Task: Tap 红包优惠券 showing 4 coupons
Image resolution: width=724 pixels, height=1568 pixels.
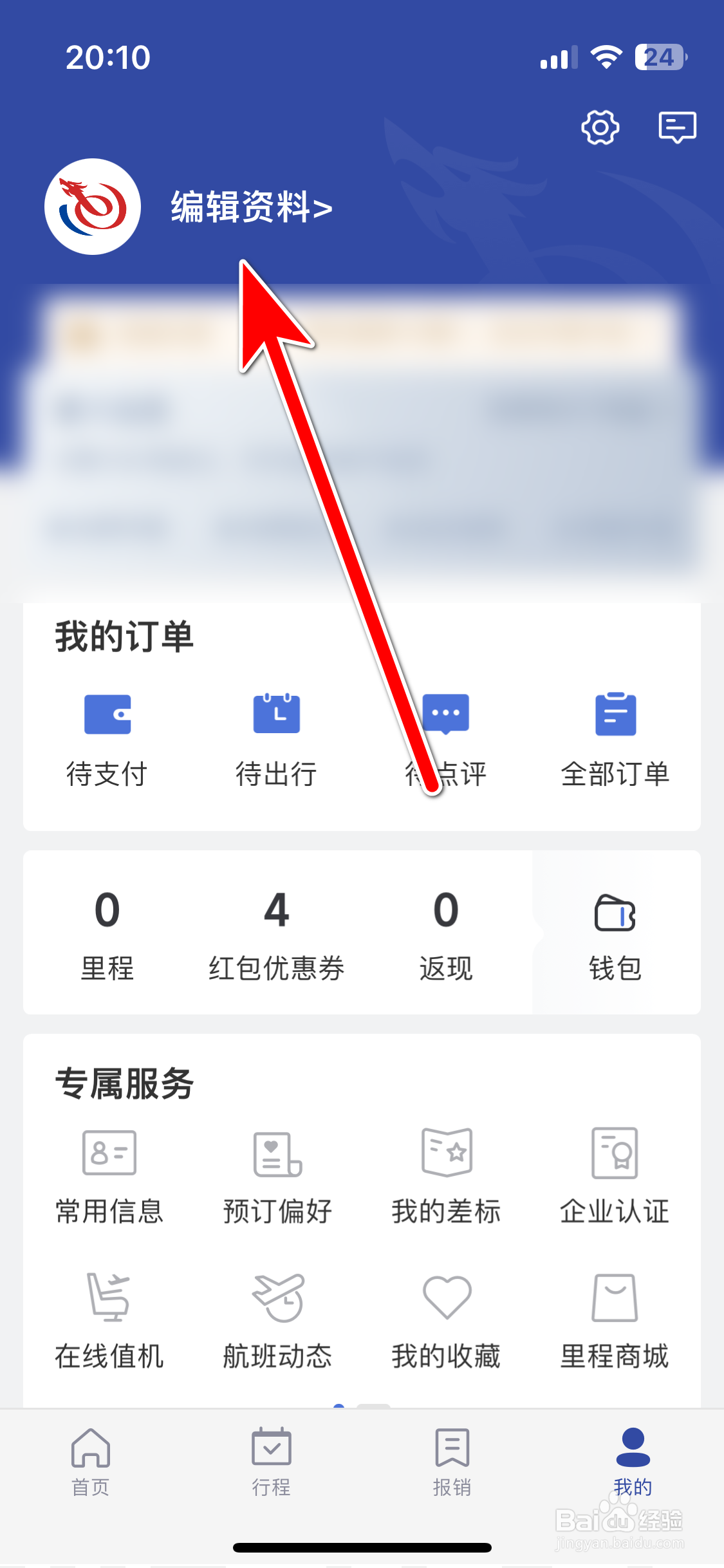Action: tap(277, 927)
